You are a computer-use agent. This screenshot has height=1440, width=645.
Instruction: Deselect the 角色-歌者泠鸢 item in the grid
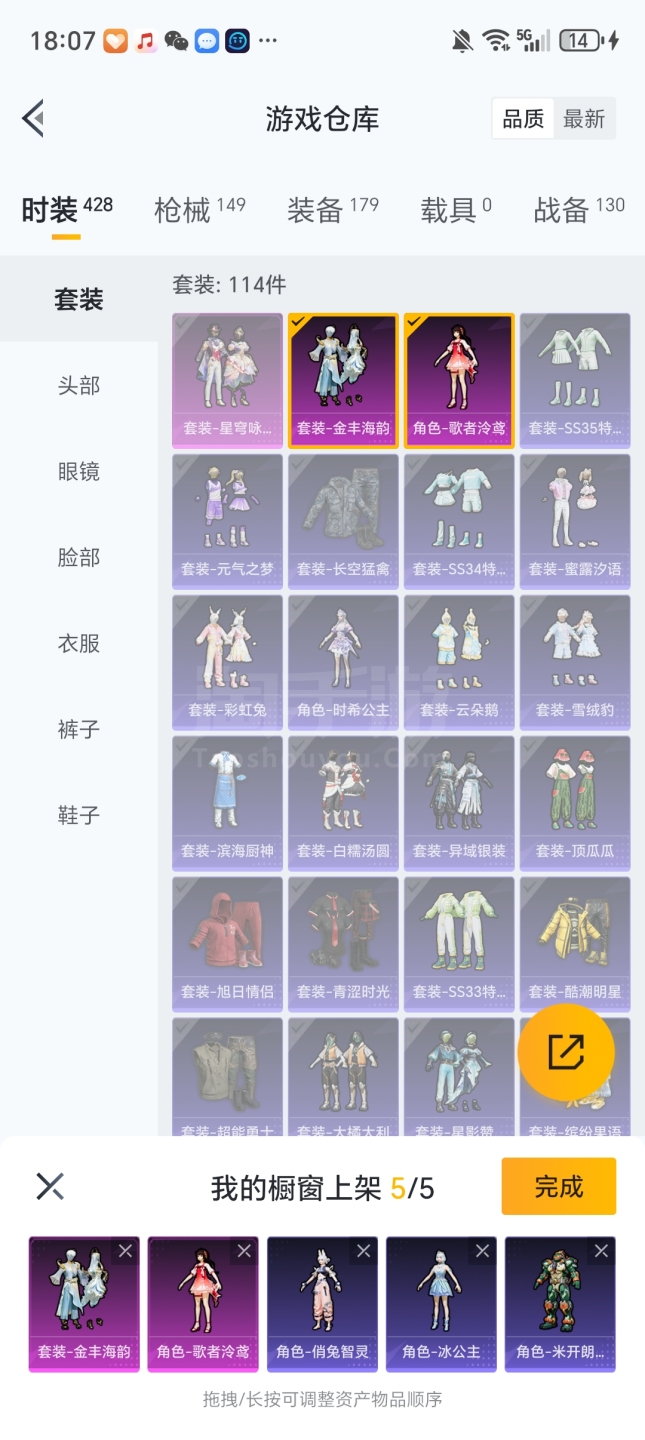click(459, 380)
